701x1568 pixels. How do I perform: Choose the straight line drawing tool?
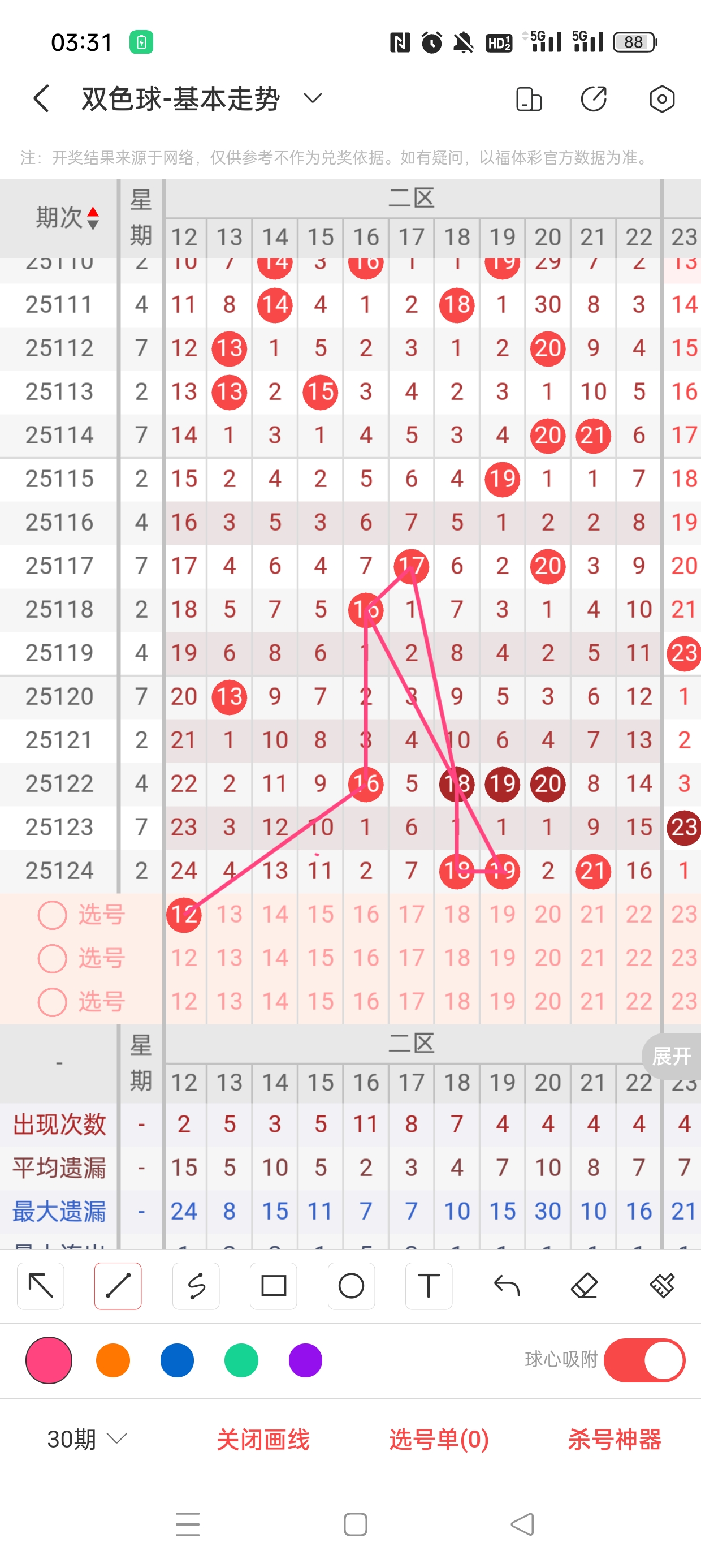[118, 1286]
